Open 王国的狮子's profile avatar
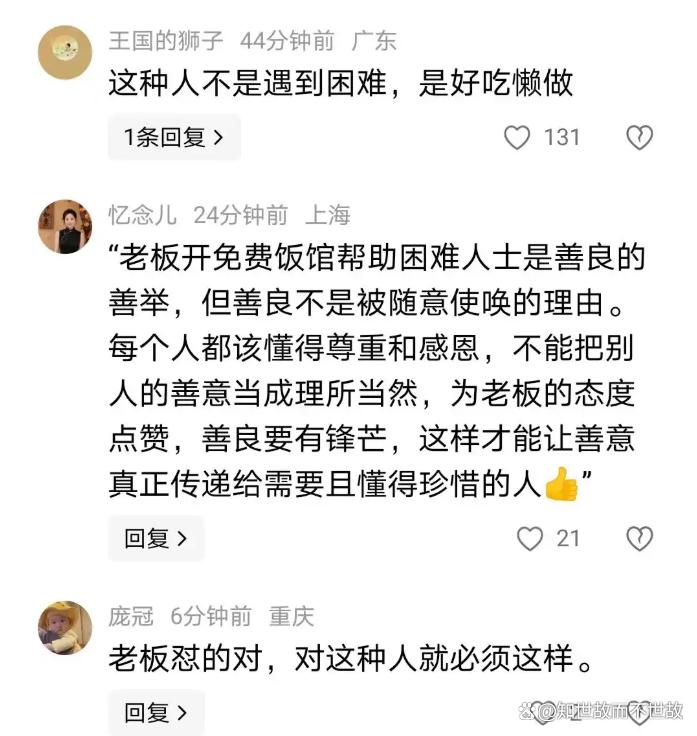The width and height of the screenshot is (697, 736). pos(65,52)
